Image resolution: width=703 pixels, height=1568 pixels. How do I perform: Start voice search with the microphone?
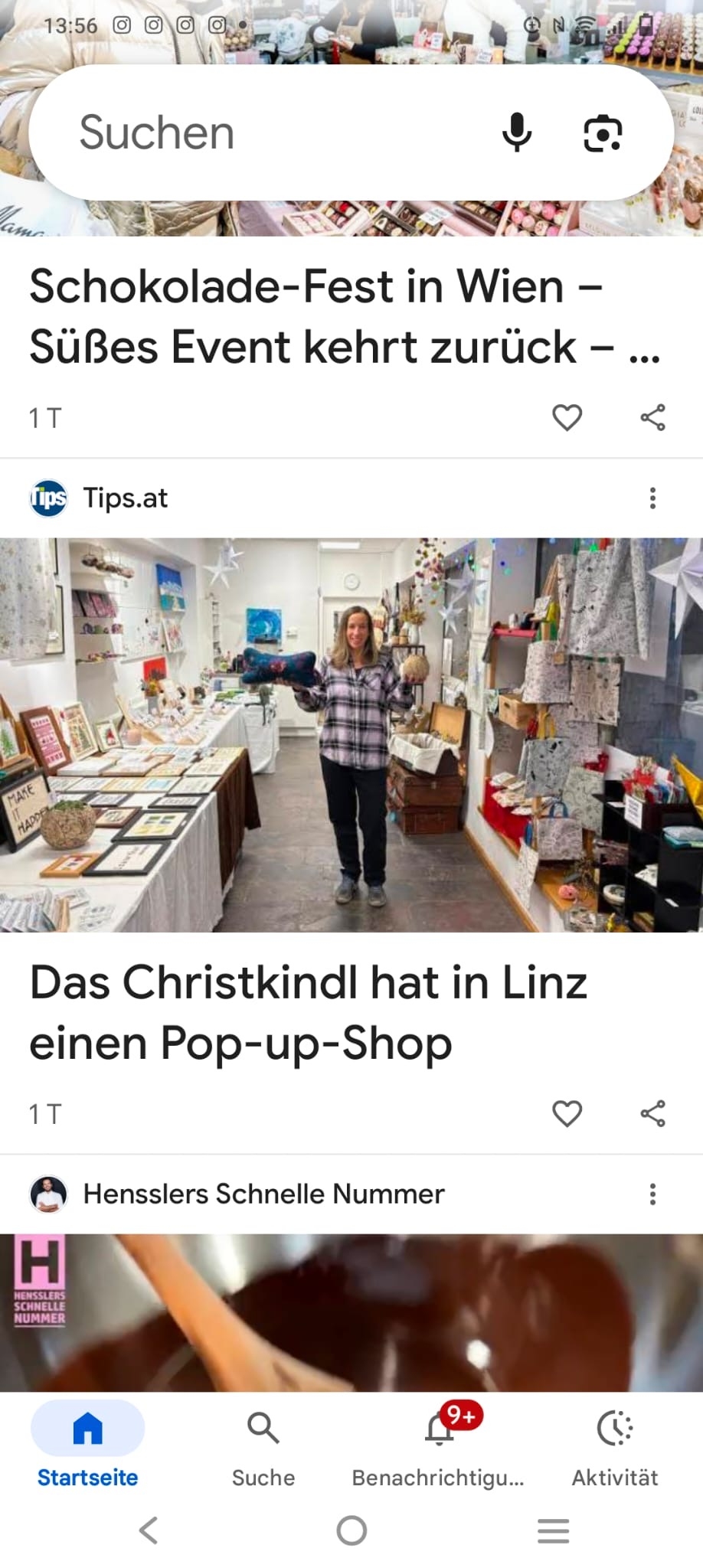[x=517, y=132]
